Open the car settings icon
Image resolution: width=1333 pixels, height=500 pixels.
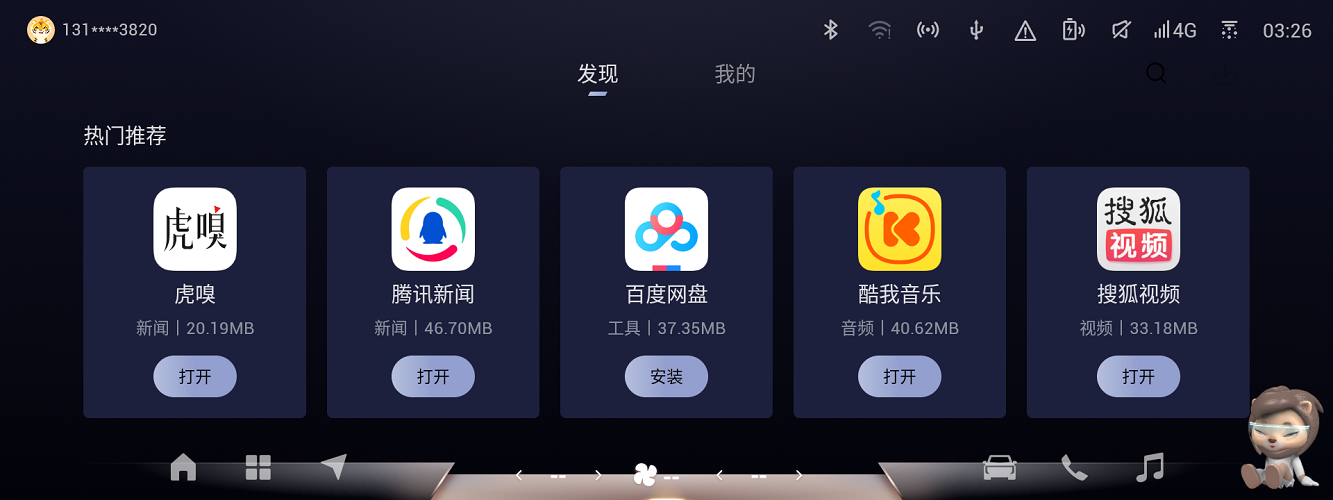tap(1000, 467)
